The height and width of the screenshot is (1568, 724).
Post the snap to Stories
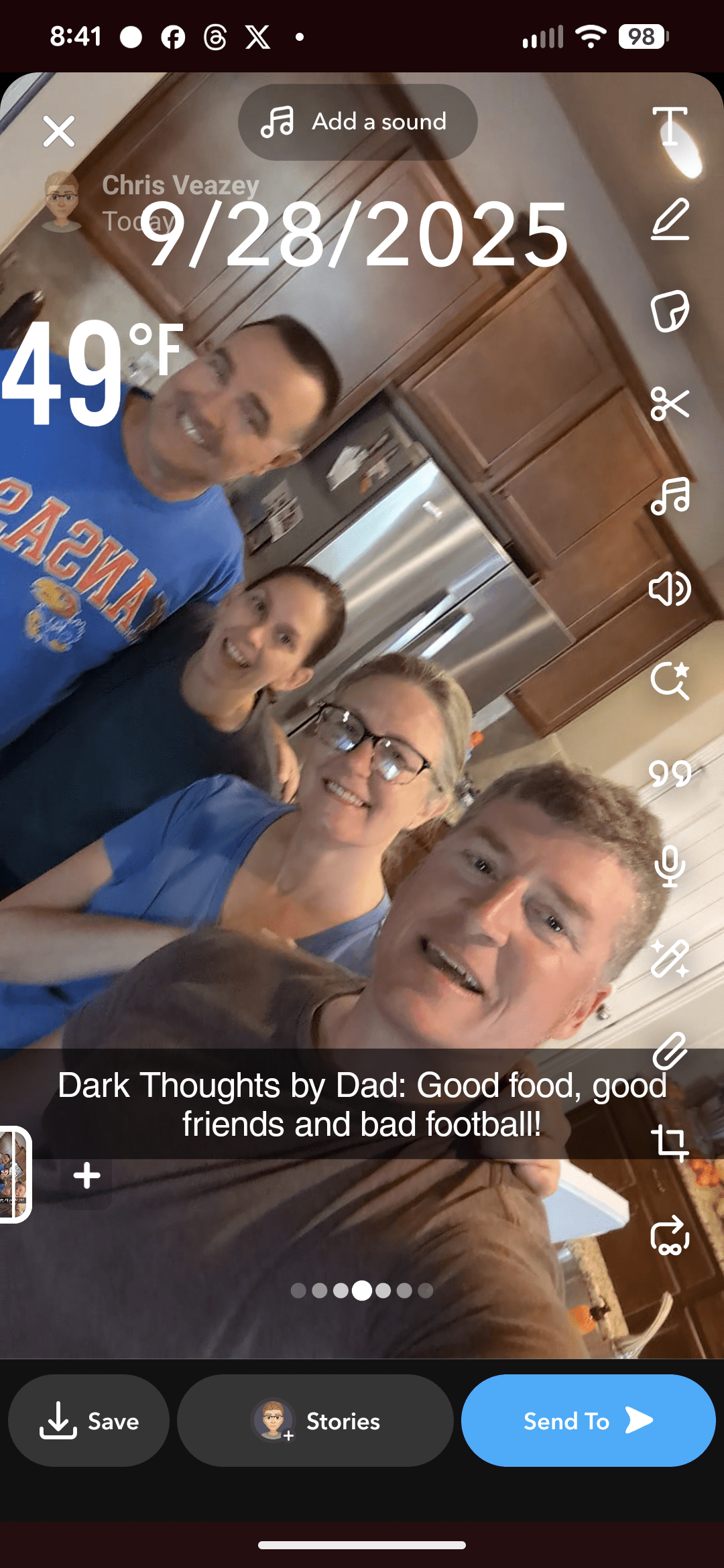(315, 1421)
